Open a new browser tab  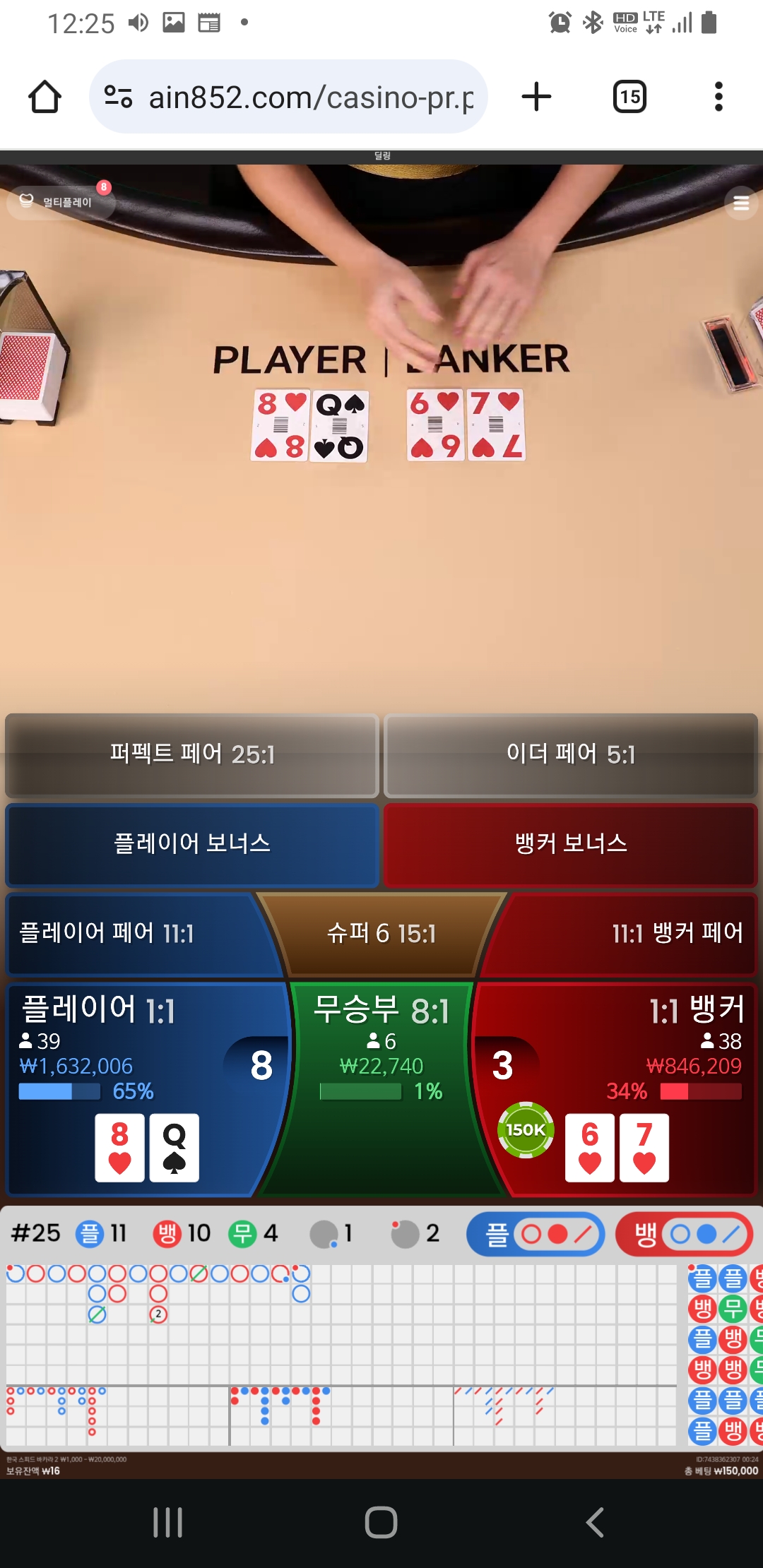point(536,97)
